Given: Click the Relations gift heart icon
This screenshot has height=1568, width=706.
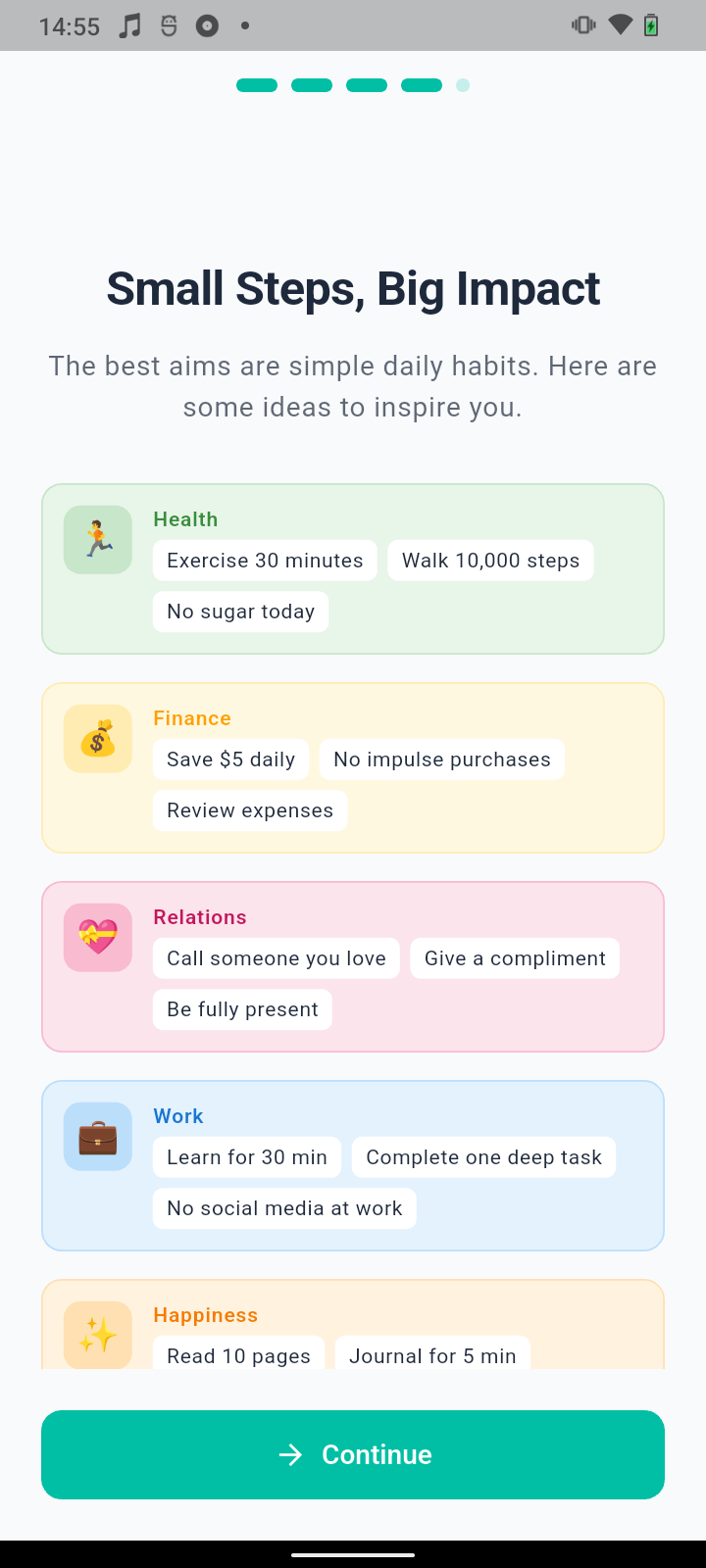Looking at the screenshot, I should click(x=97, y=937).
